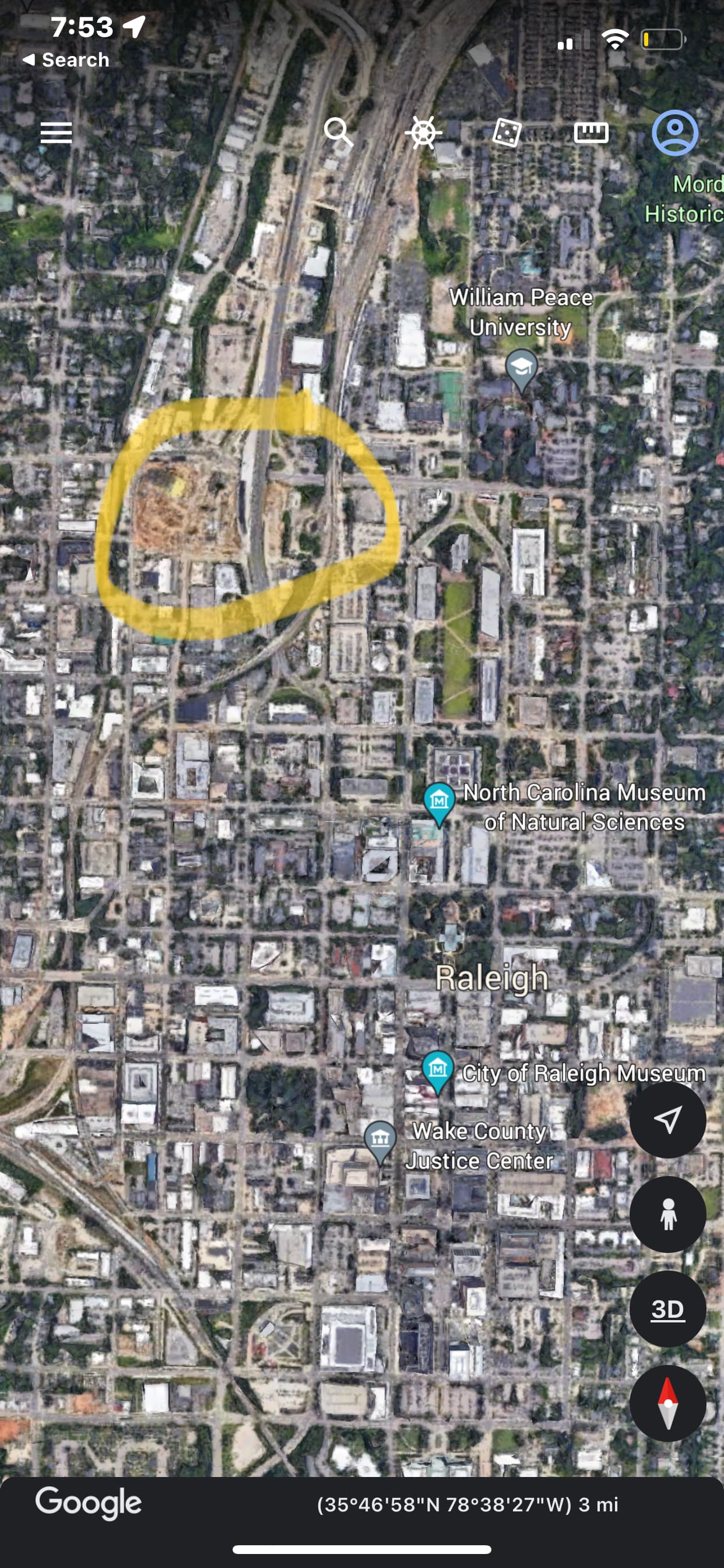This screenshot has height=1568, width=724.
Task: Enter Street View with pegman button
Action: 667,1214
